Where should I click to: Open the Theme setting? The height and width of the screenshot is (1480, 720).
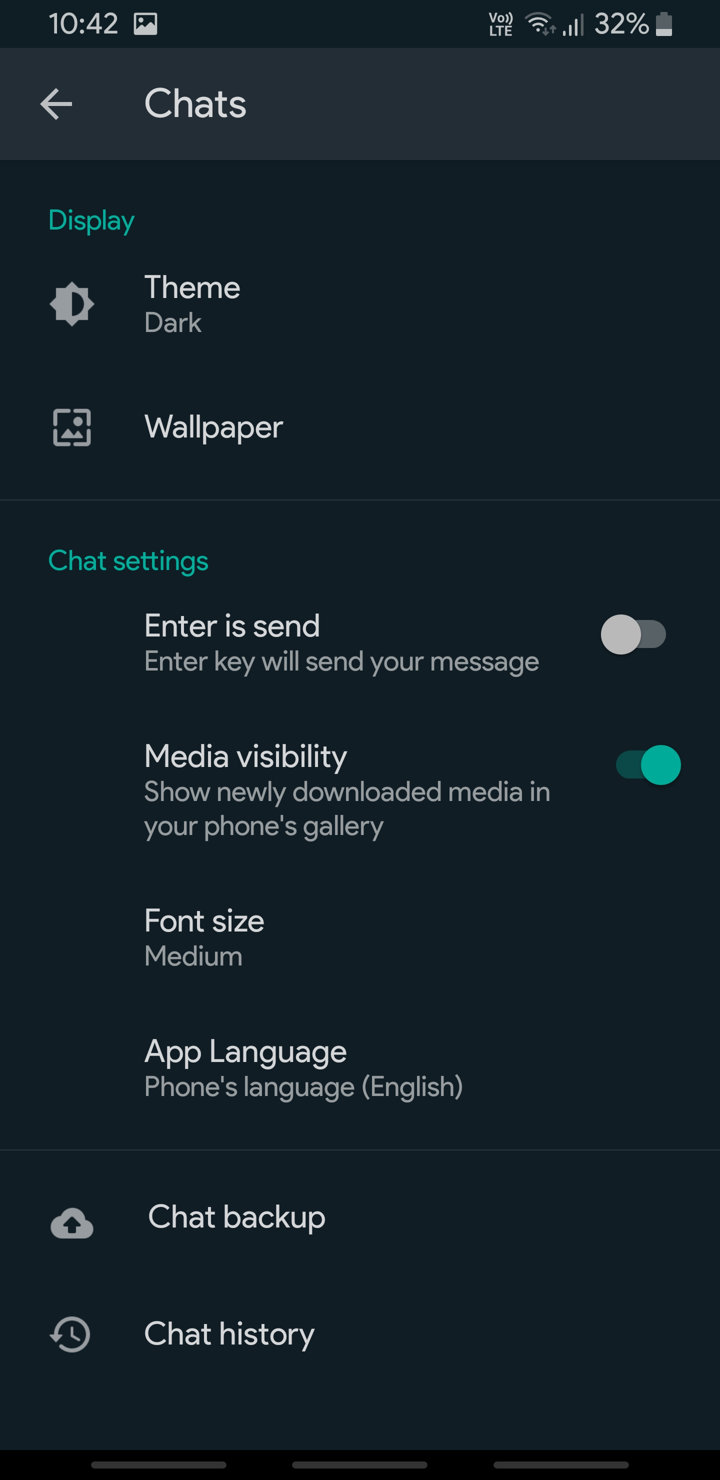coord(360,304)
